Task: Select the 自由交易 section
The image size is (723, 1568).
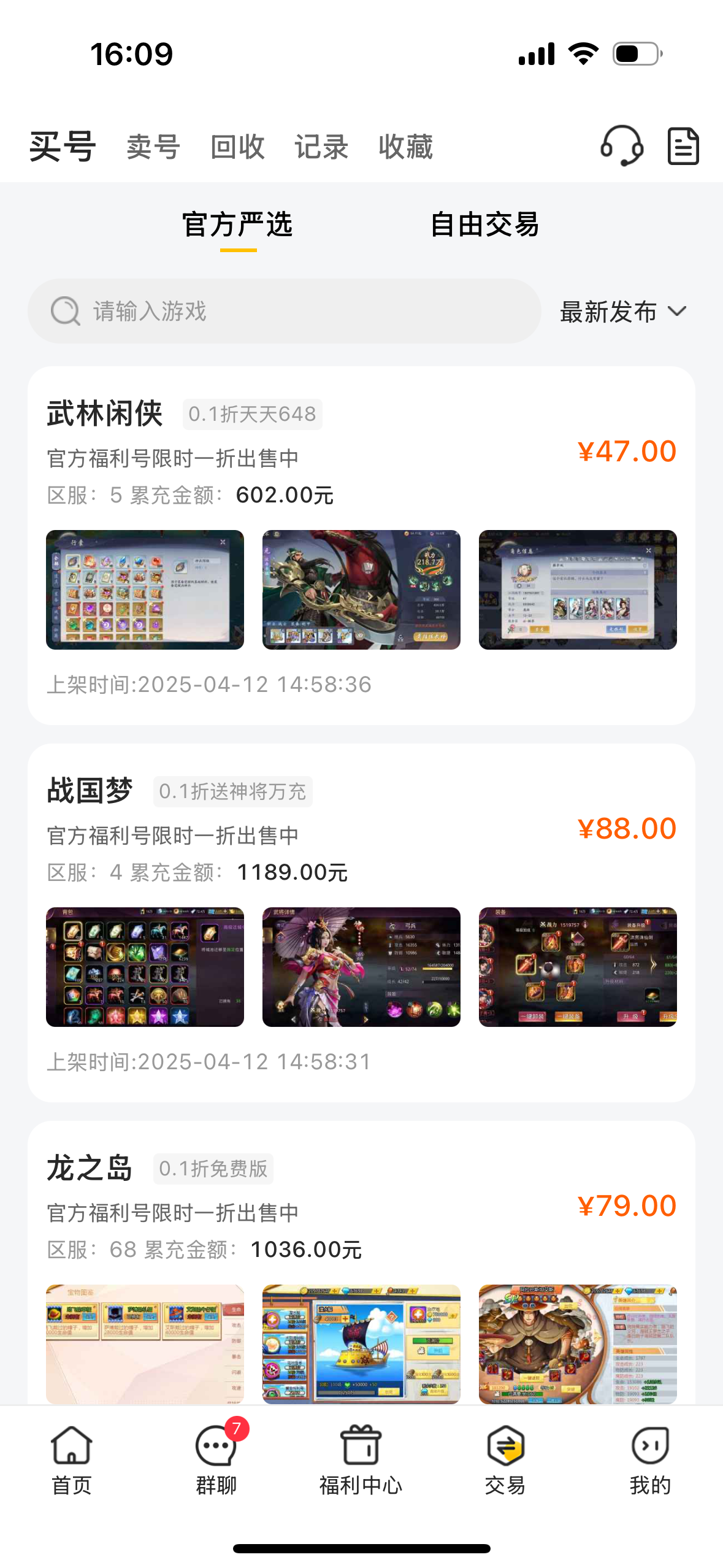Action: coord(484,225)
